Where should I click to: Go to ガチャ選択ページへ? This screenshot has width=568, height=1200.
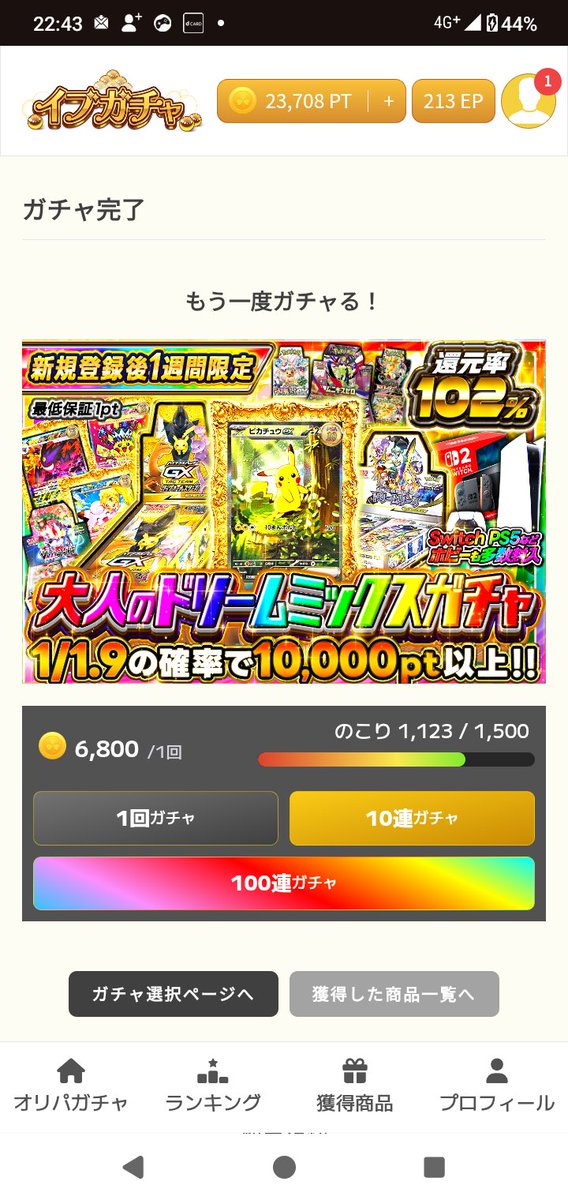[x=174, y=994]
